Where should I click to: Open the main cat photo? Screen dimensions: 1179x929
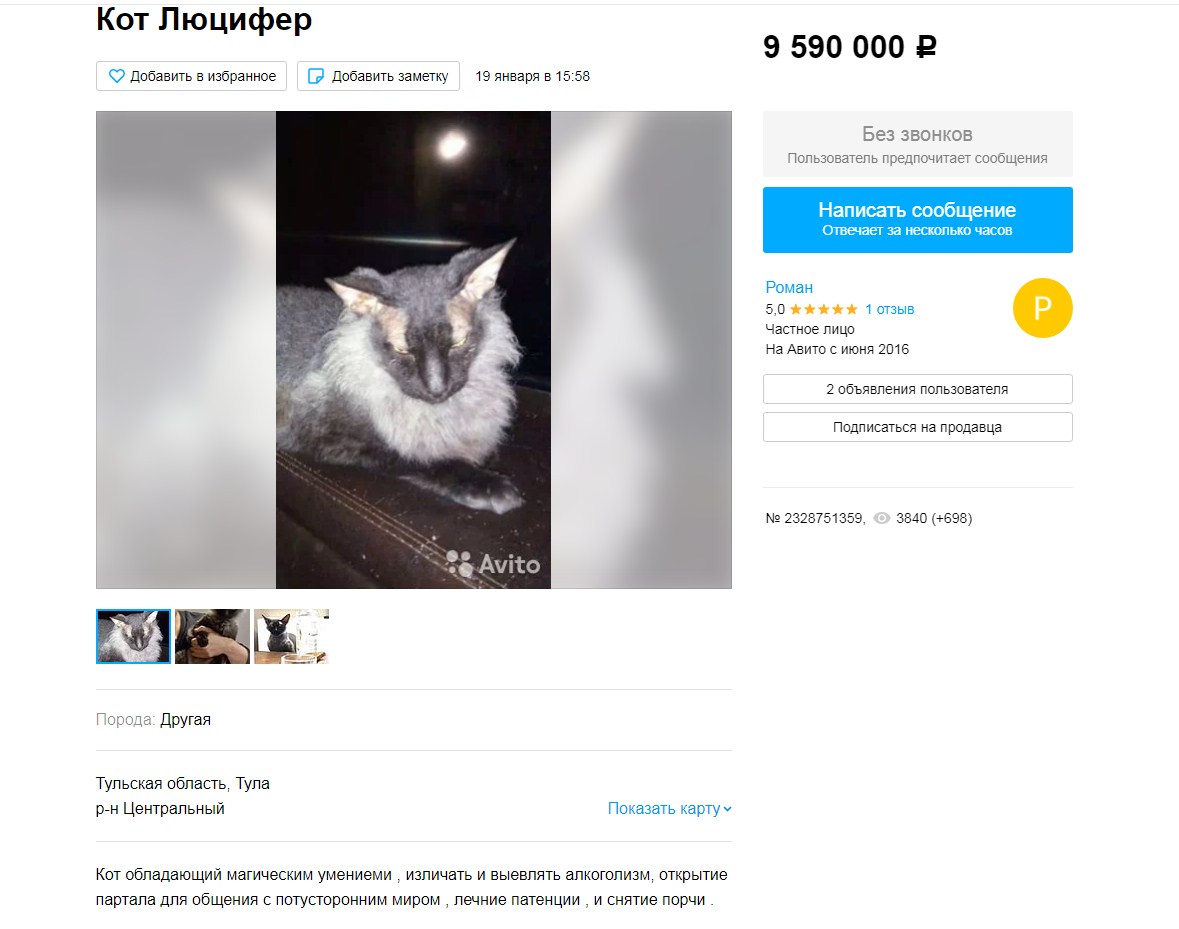tap(413, 349)
